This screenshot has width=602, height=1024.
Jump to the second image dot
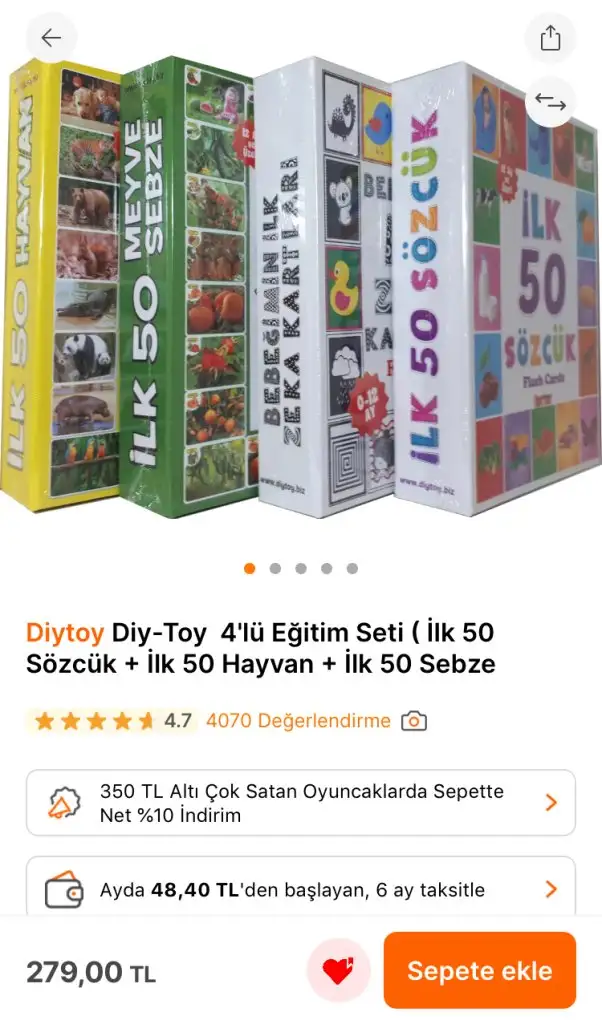[275, 568]
